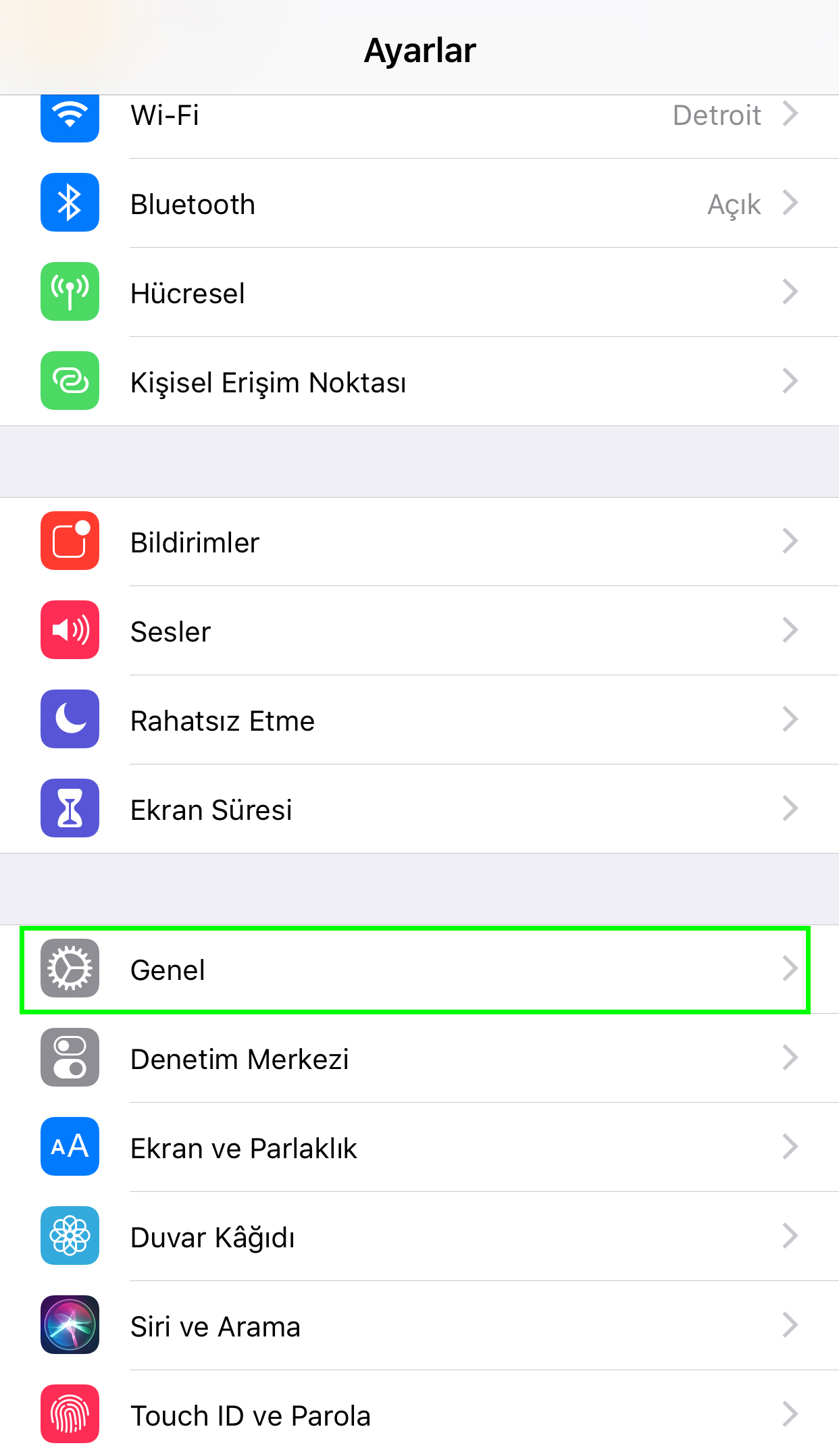This screenshot has width=839, height=1456.
Task: Tap the Duvar Kâğıdı flower icon
Action: click(x=70, y=1237)
